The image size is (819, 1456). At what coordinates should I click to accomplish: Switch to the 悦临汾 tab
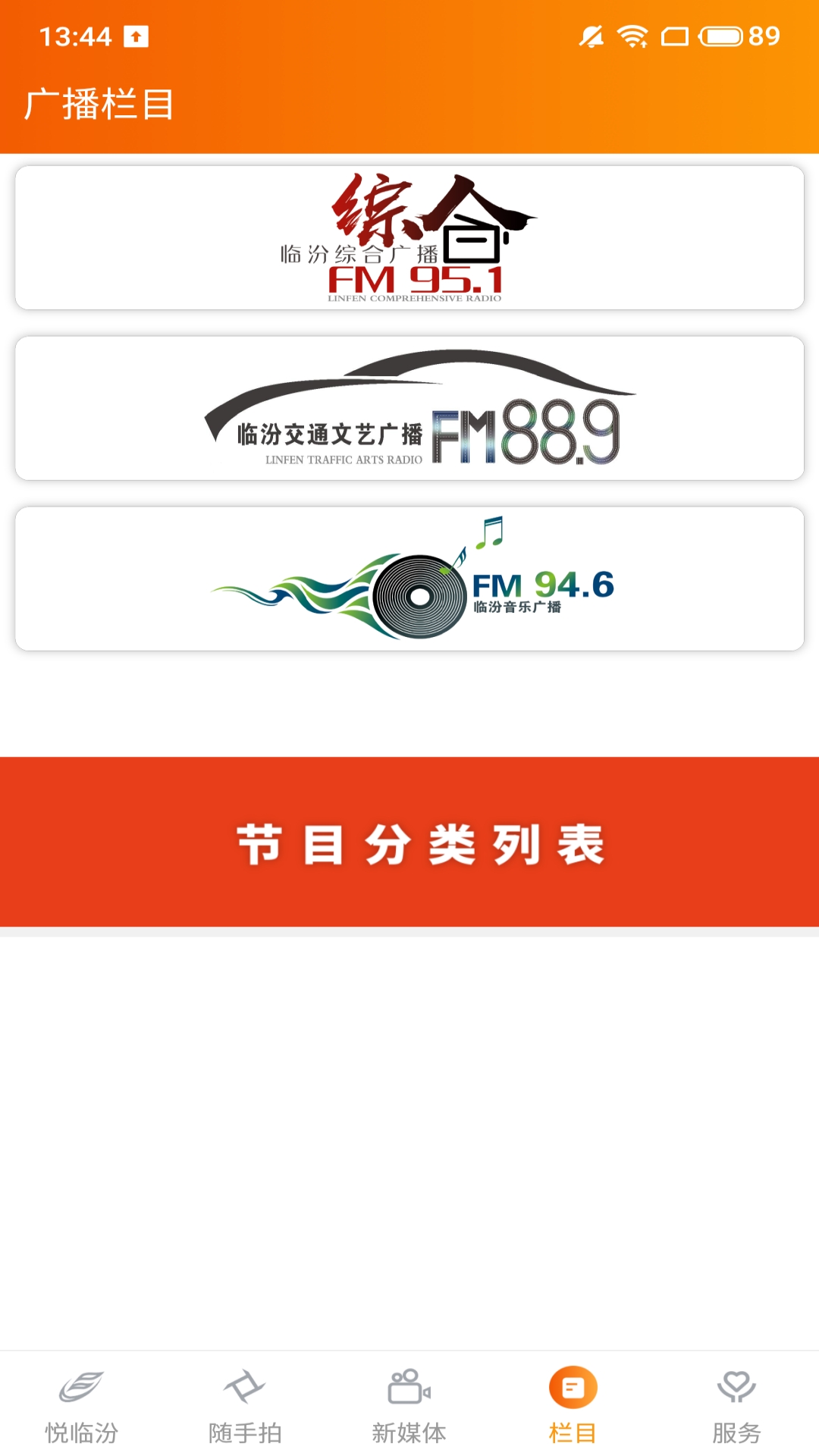tap(82, 1404)
